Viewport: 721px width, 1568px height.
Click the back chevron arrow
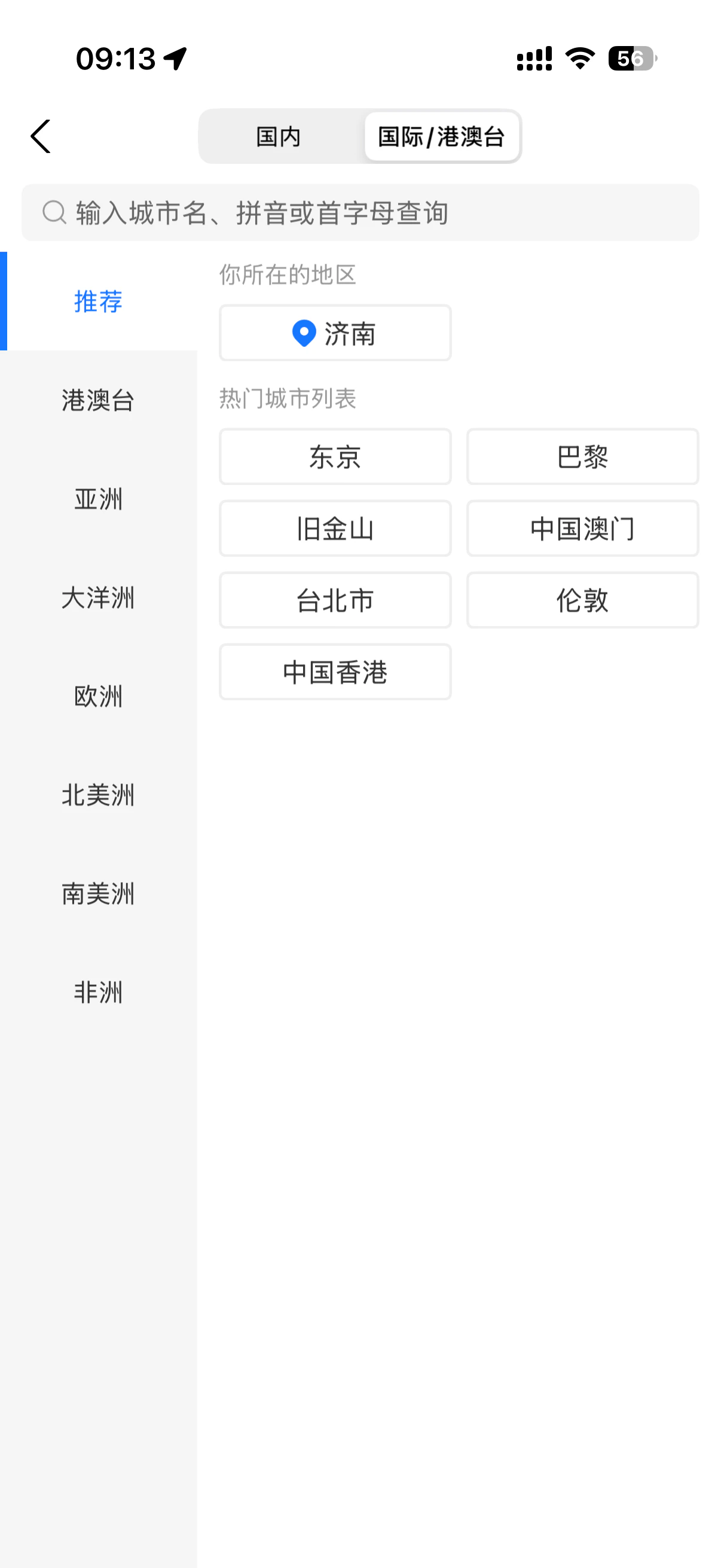click(x=40, y=136)
